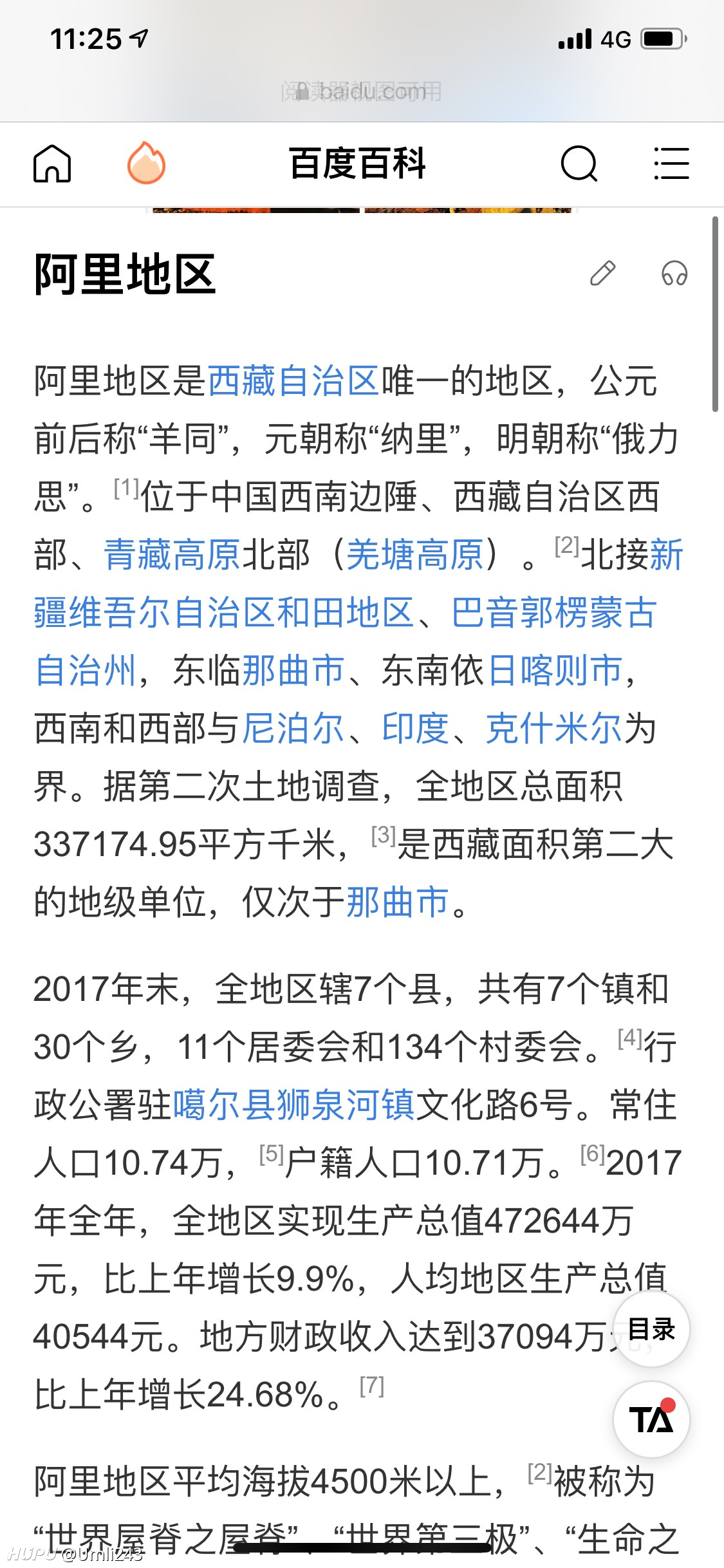This screenshot has height=1568, width=724.
Task: Edit the 阿里地区 entry with pencil icon
Action: click(603, 274)
